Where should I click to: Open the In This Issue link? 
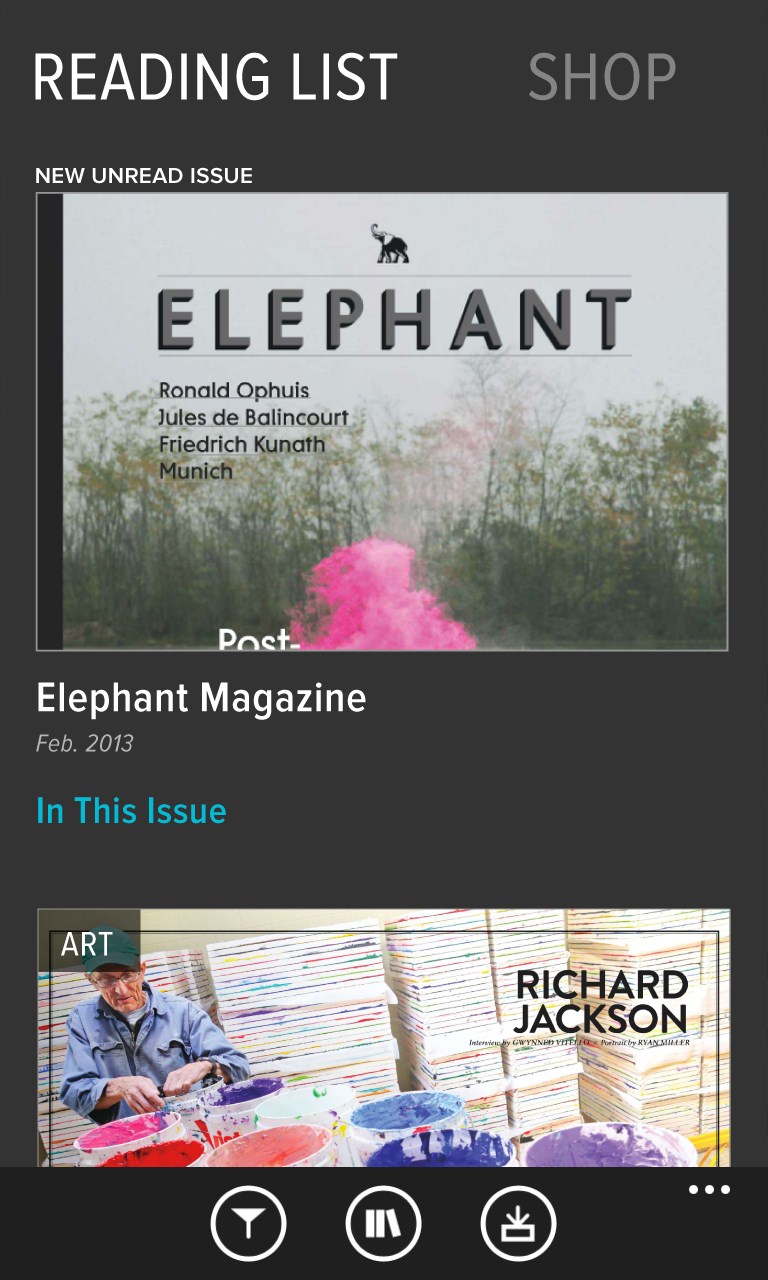(131, 810)
